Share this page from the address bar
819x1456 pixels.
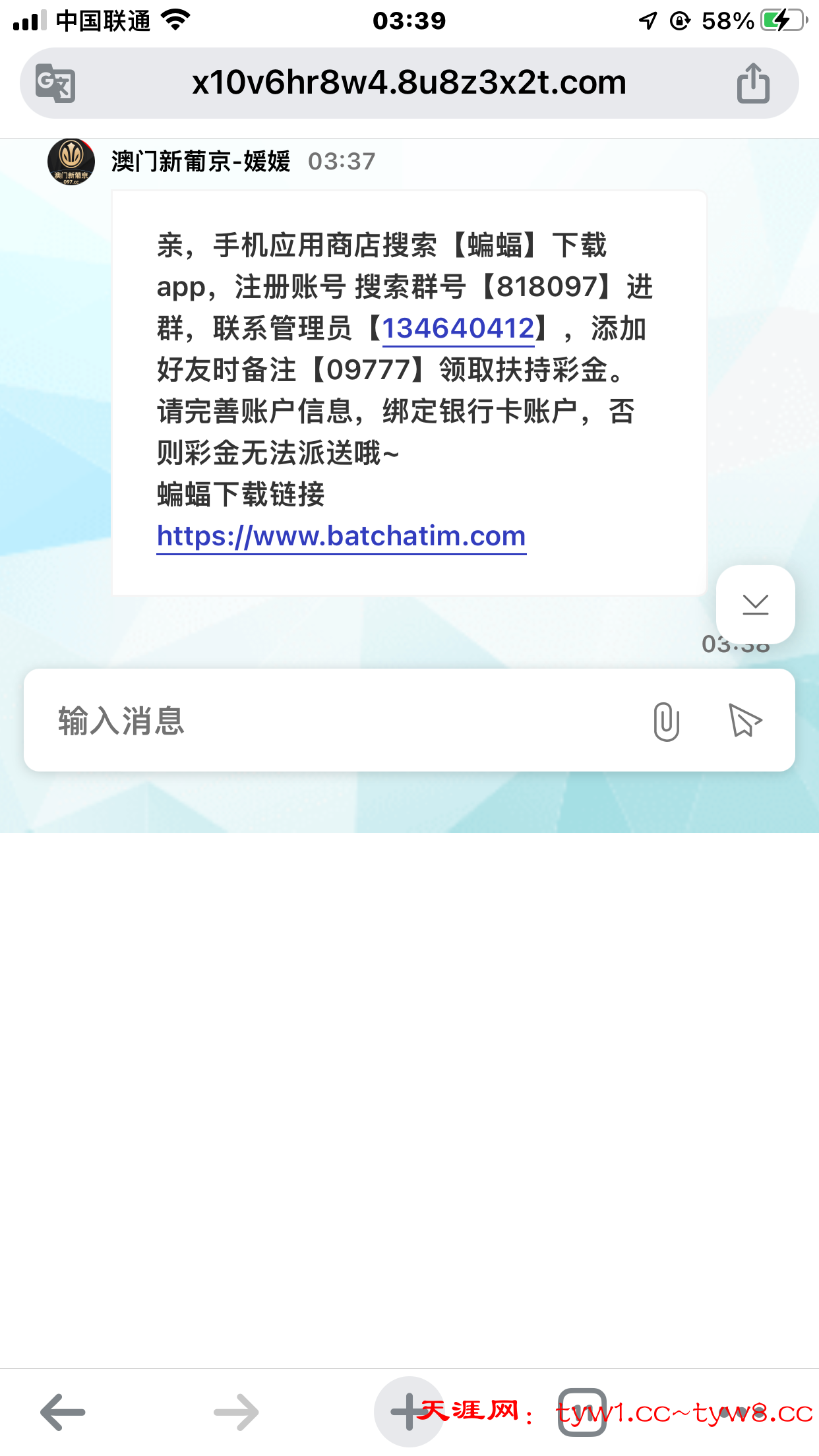coord(753,83)
